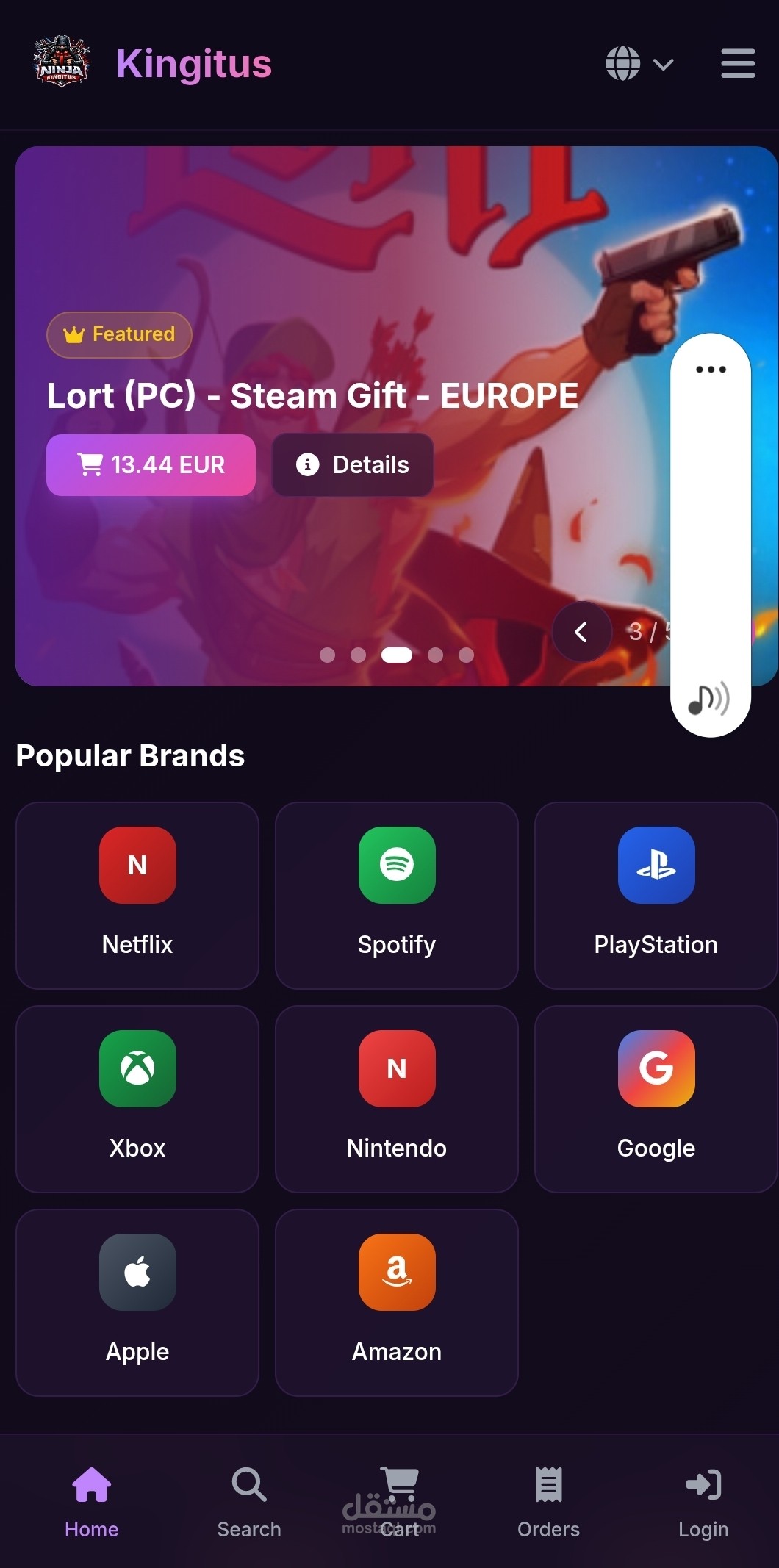
Task: Open the Nintendo brand card
Action: click(397, 1099)
